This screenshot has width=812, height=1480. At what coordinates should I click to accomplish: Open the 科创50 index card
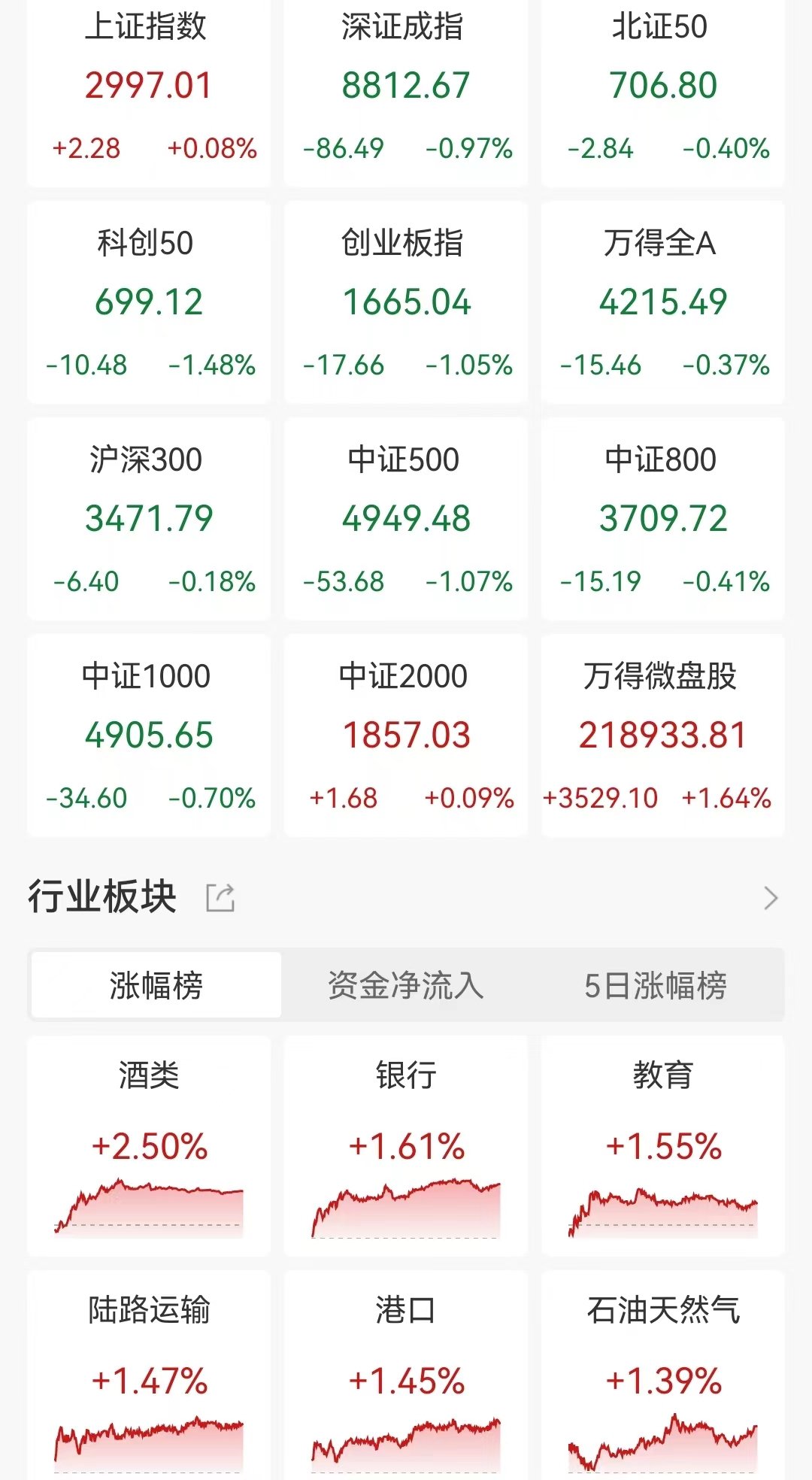click(149, 302)
